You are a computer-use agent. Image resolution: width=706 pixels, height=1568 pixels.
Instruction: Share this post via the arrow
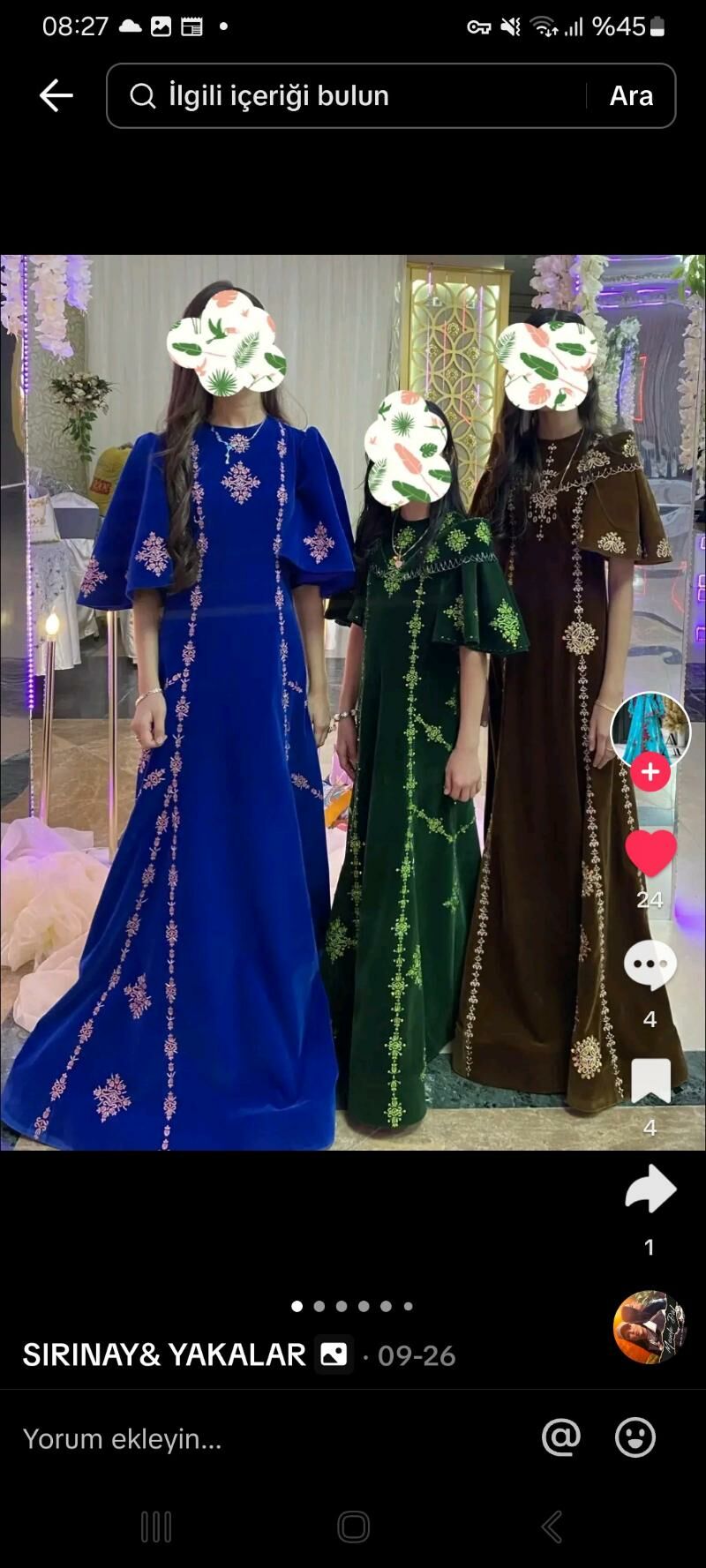pyautogui.click(x=650, y=1189)
